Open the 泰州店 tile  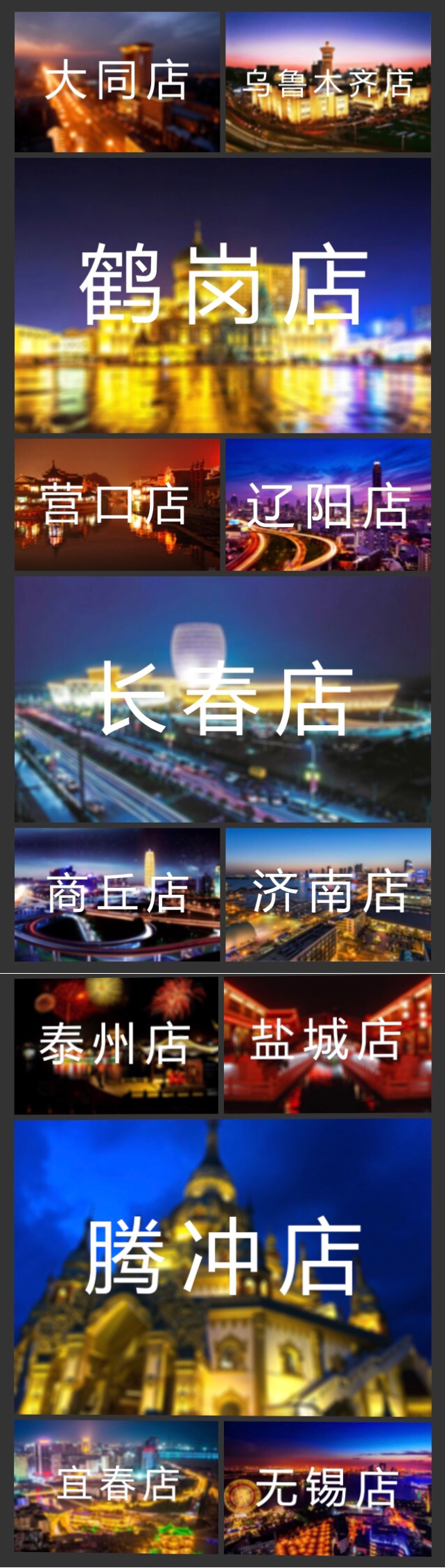(116, 1045)
